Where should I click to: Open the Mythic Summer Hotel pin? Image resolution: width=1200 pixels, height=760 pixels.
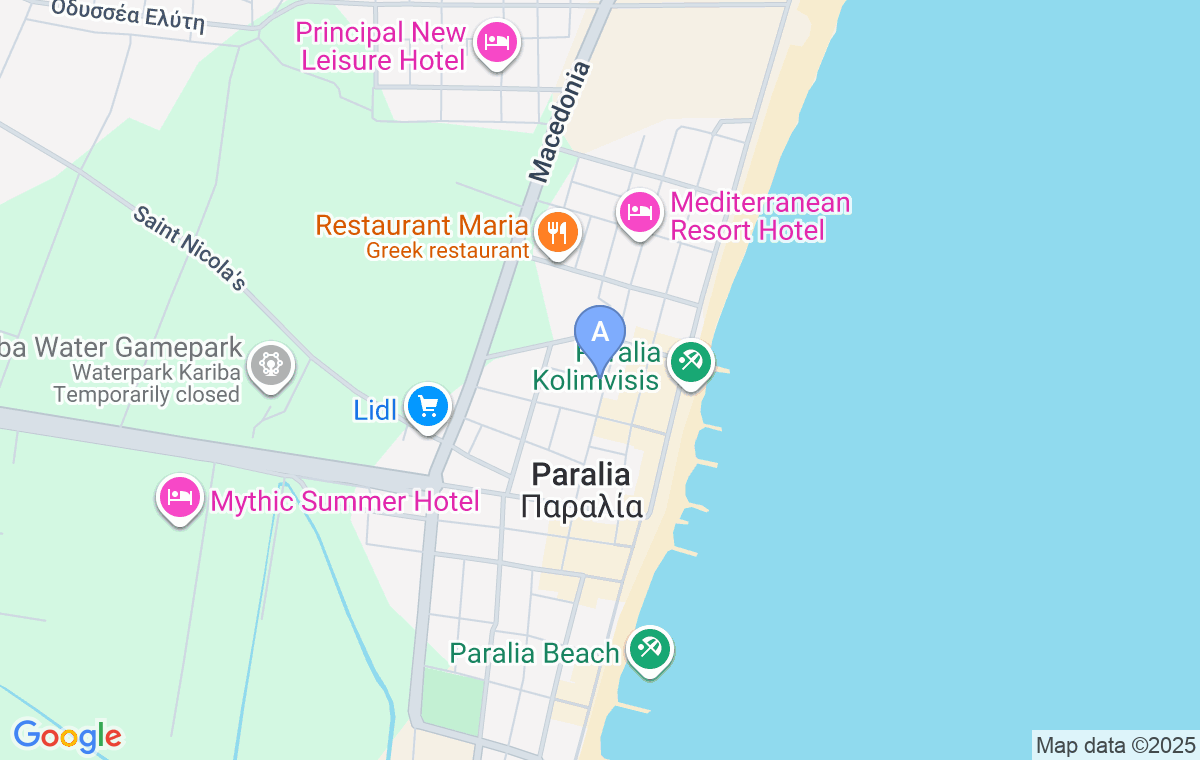click(180, 496)
